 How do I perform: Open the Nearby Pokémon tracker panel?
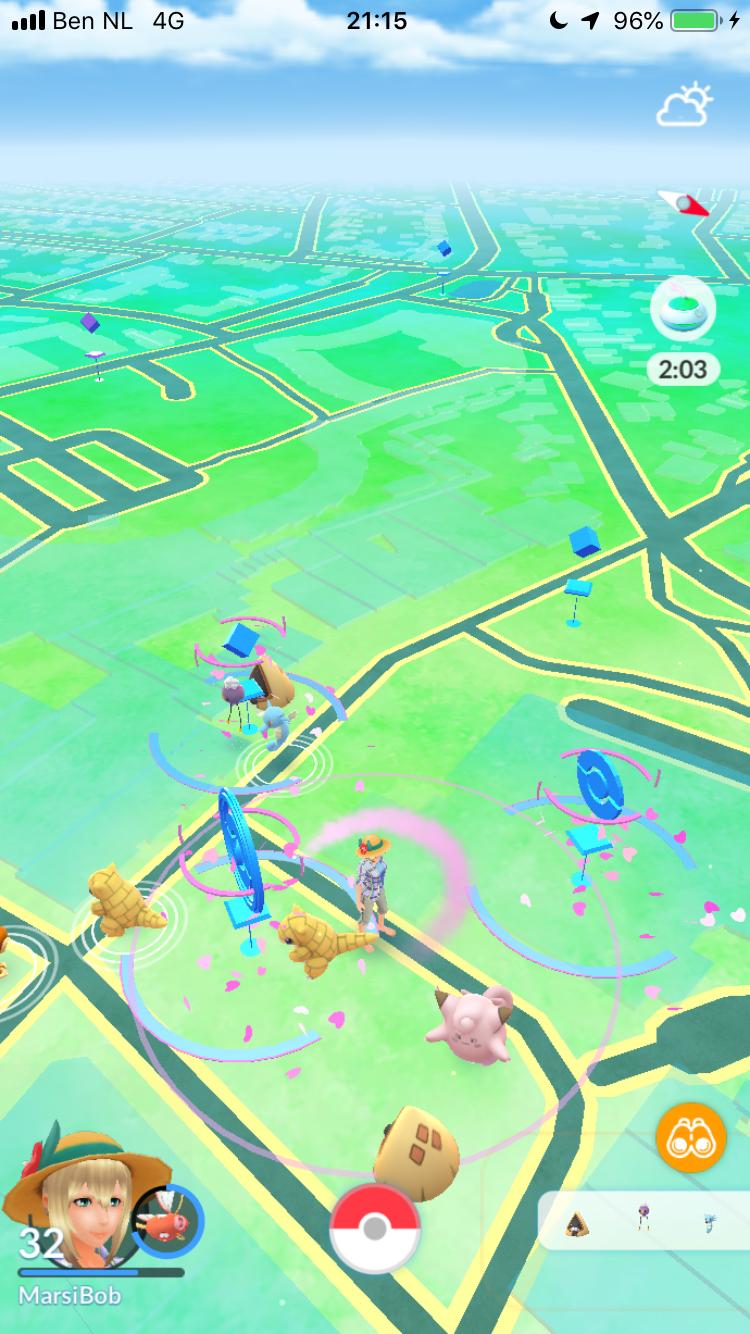[644, 1221]
